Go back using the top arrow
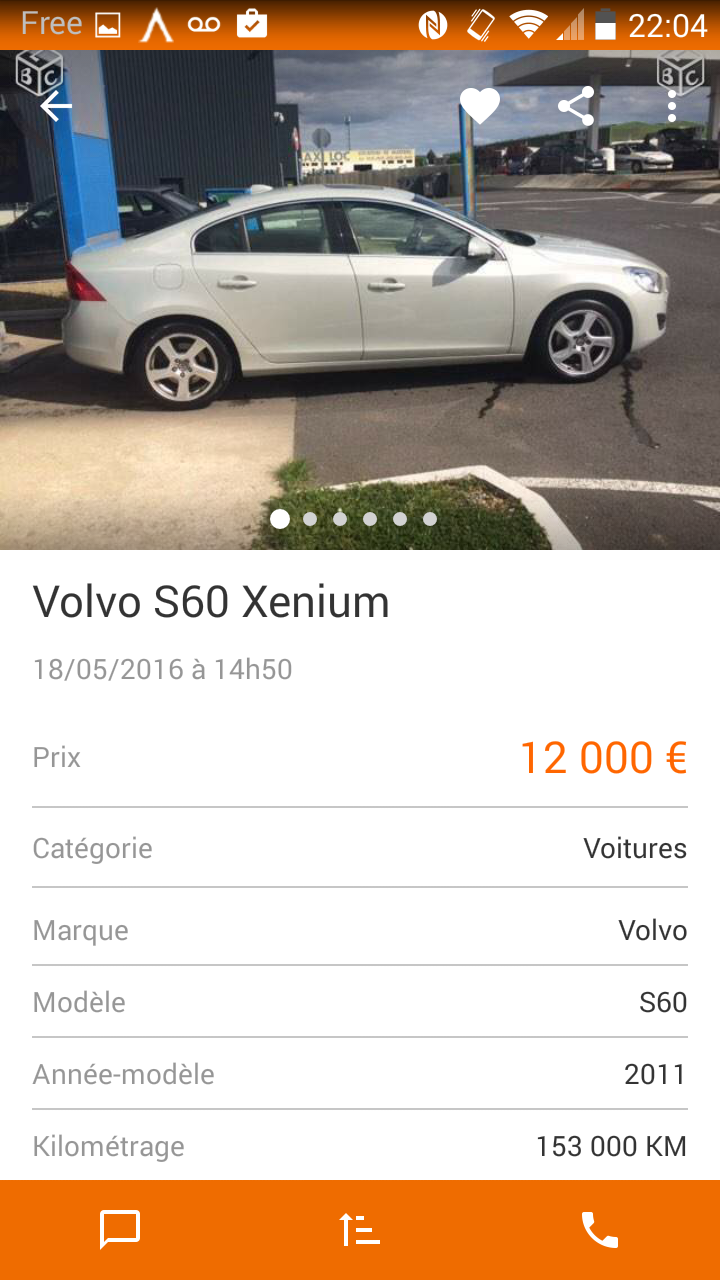 point(56,106)
